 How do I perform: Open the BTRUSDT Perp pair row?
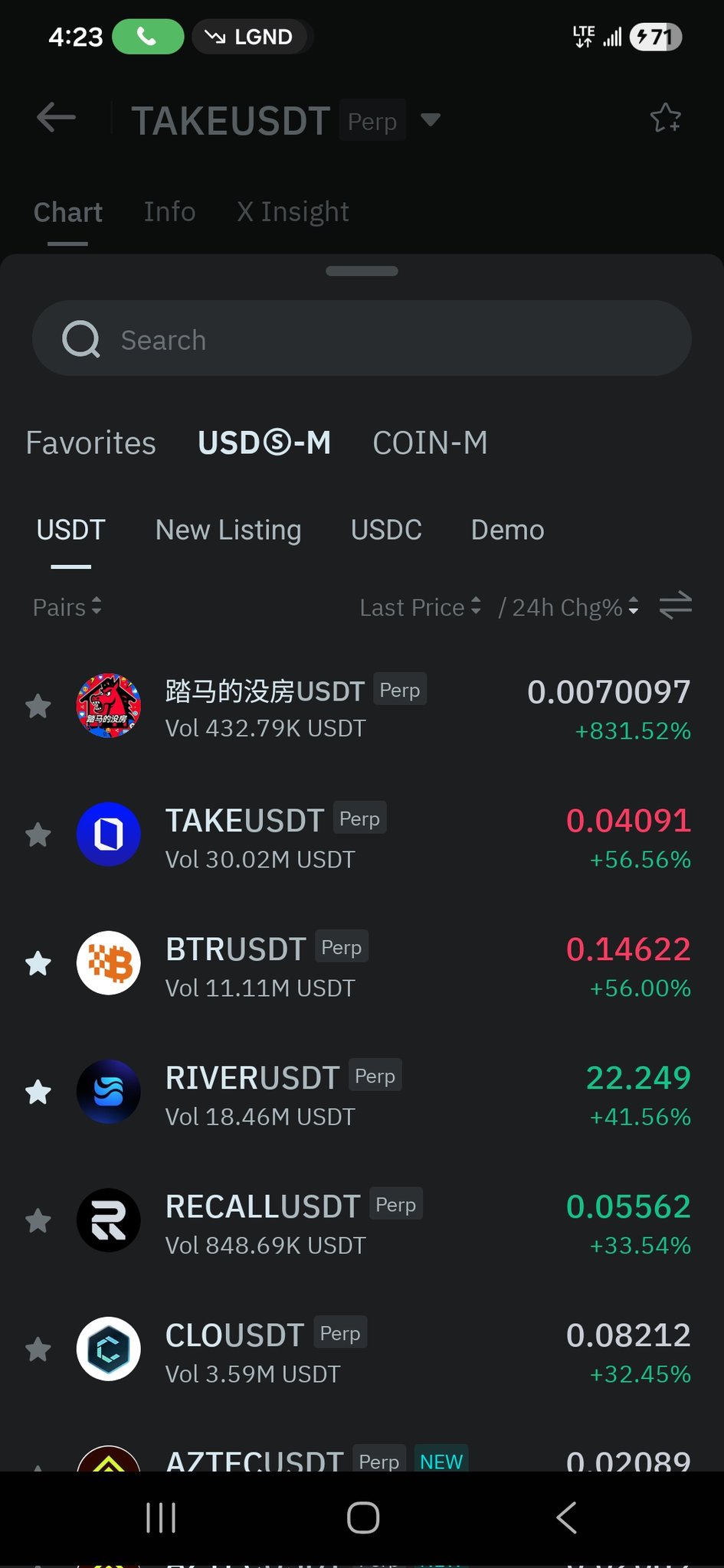383,965
